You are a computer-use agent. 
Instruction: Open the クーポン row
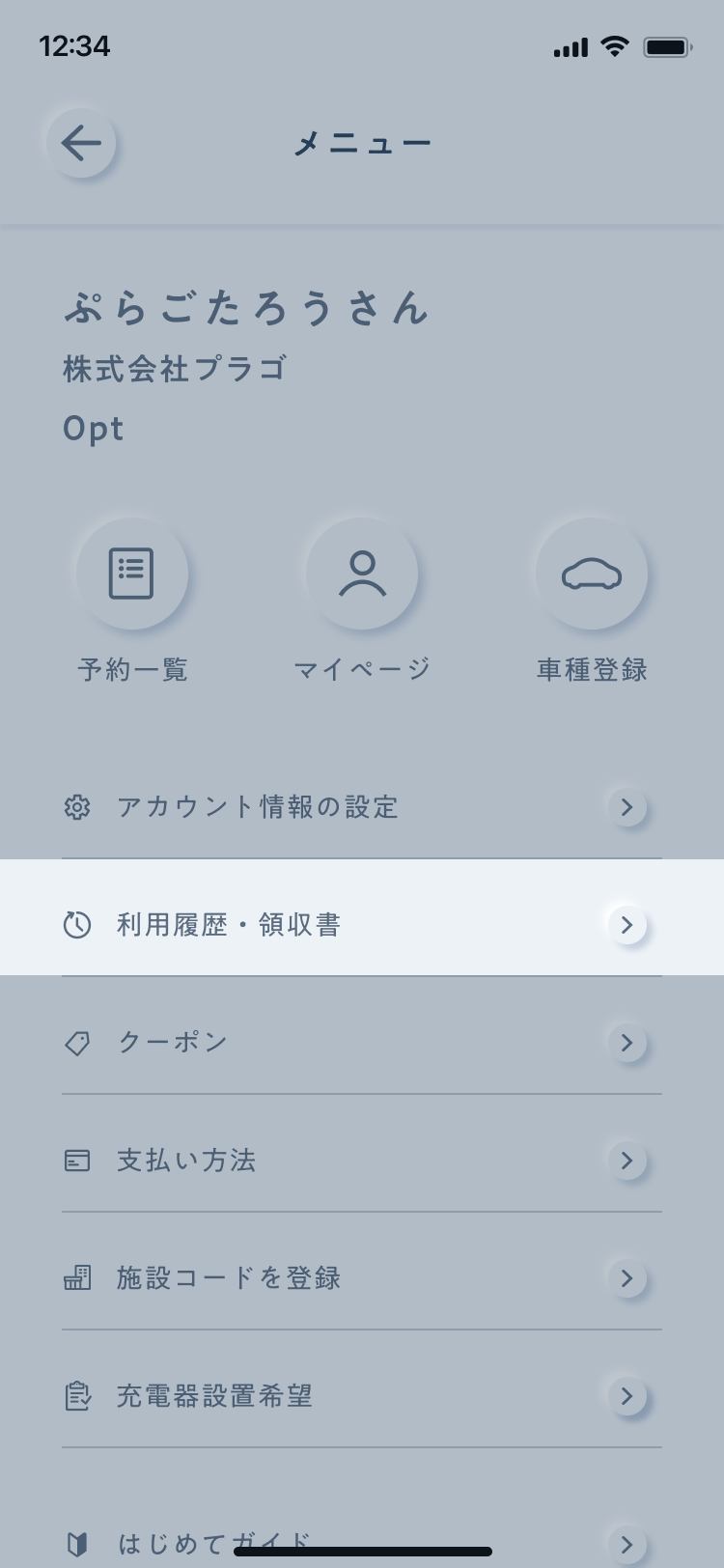[362, 1043]
